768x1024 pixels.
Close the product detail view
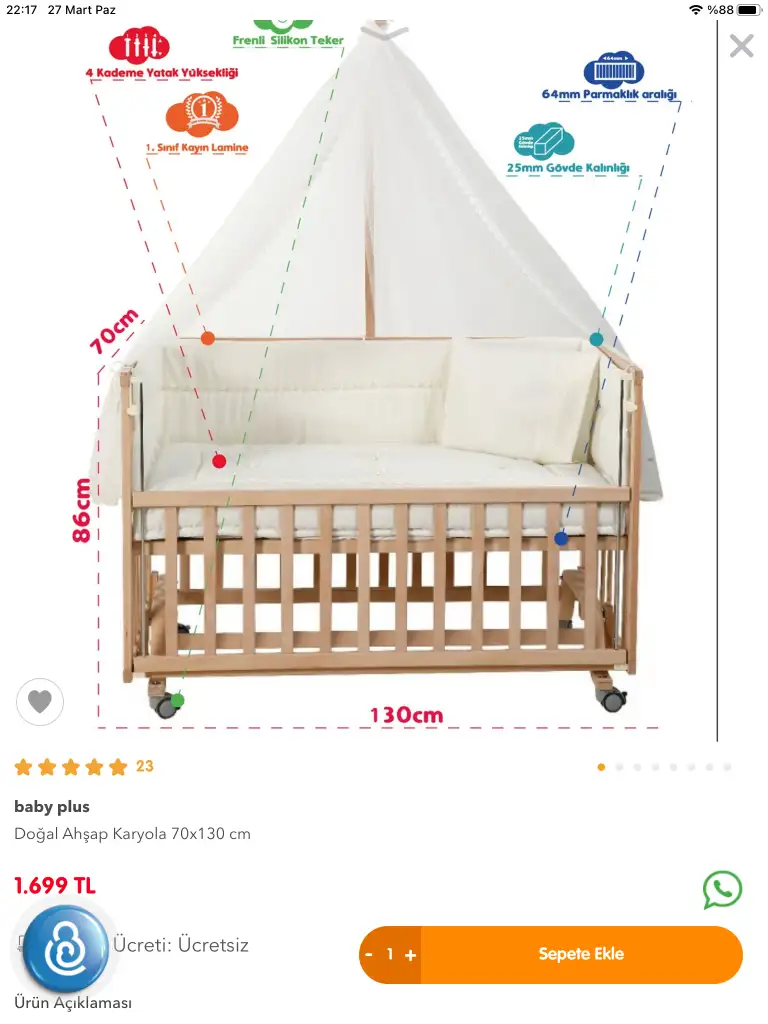tap(741, 46)
